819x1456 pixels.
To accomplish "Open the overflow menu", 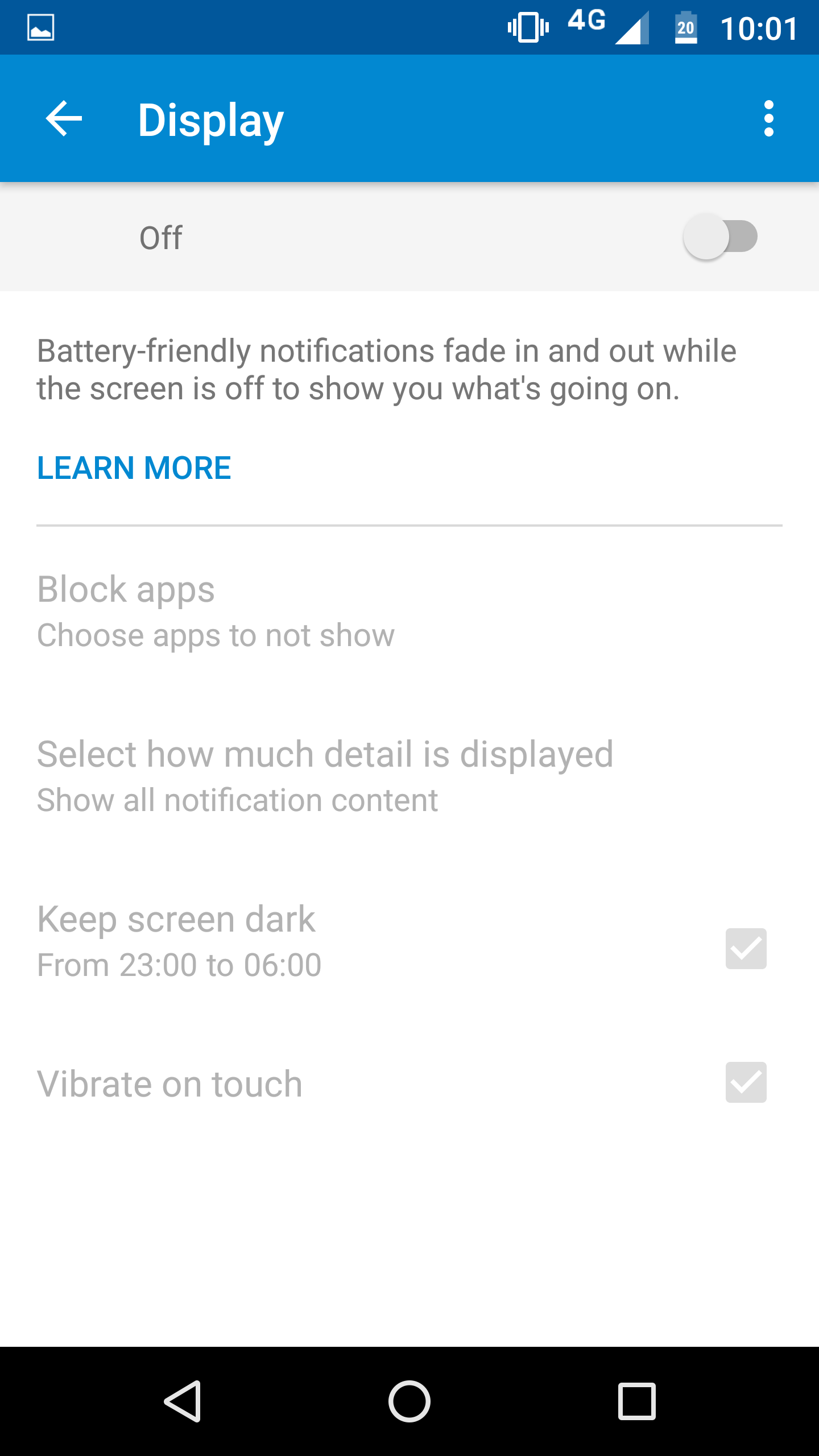I will click(x=768, y=118).
